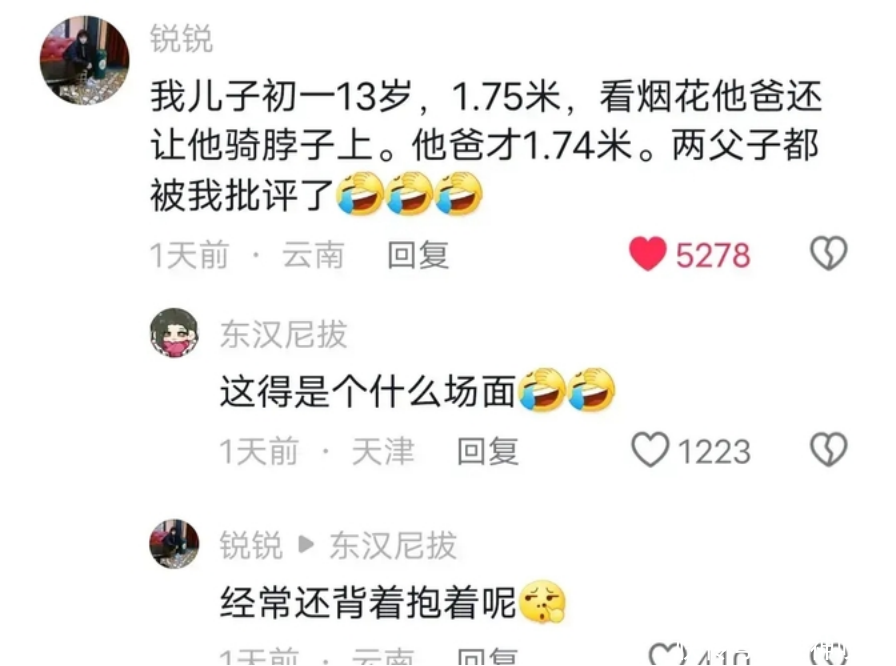Dislike 东汉尼拔's comment
The height and width of the screenshot is (666, 896).
[x=828, y=452]
